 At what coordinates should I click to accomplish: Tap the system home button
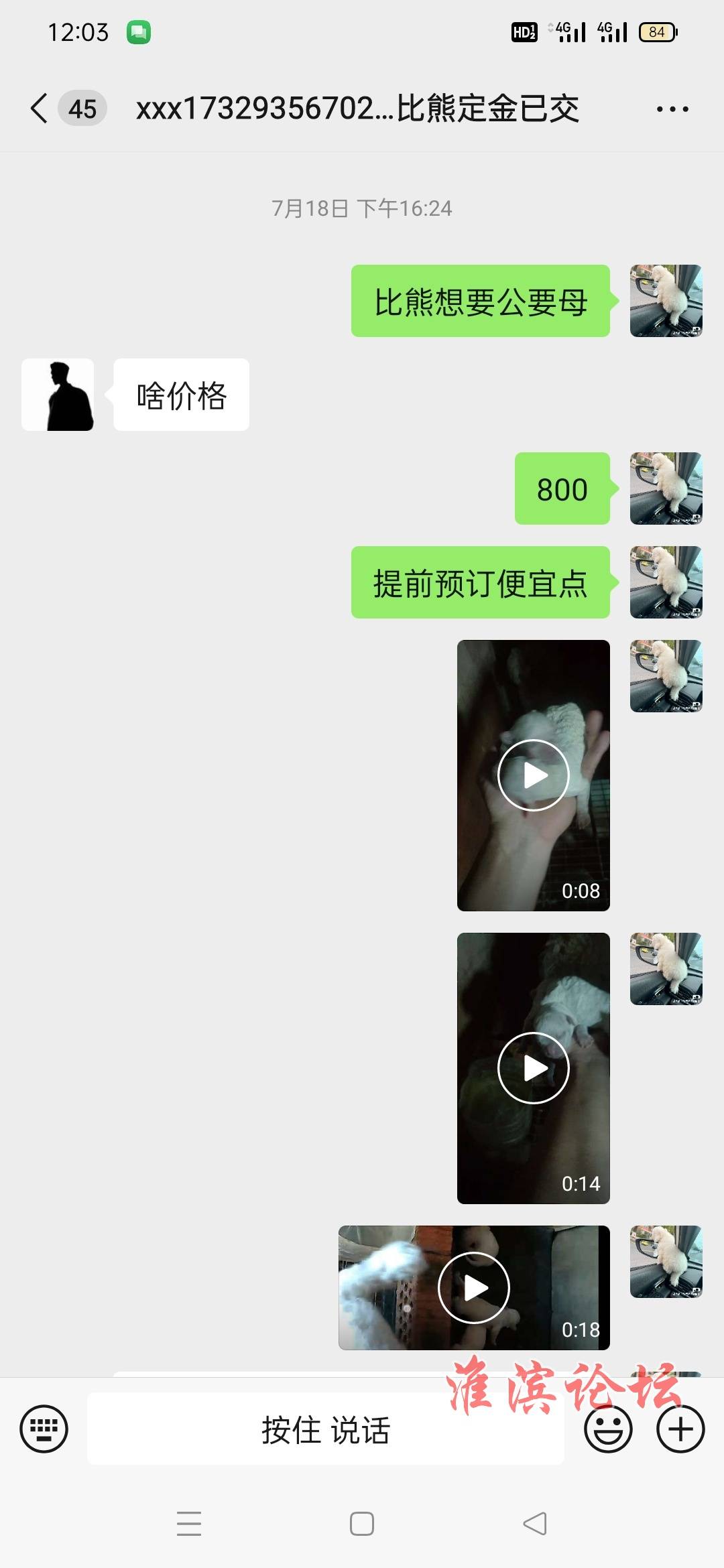362,1524
